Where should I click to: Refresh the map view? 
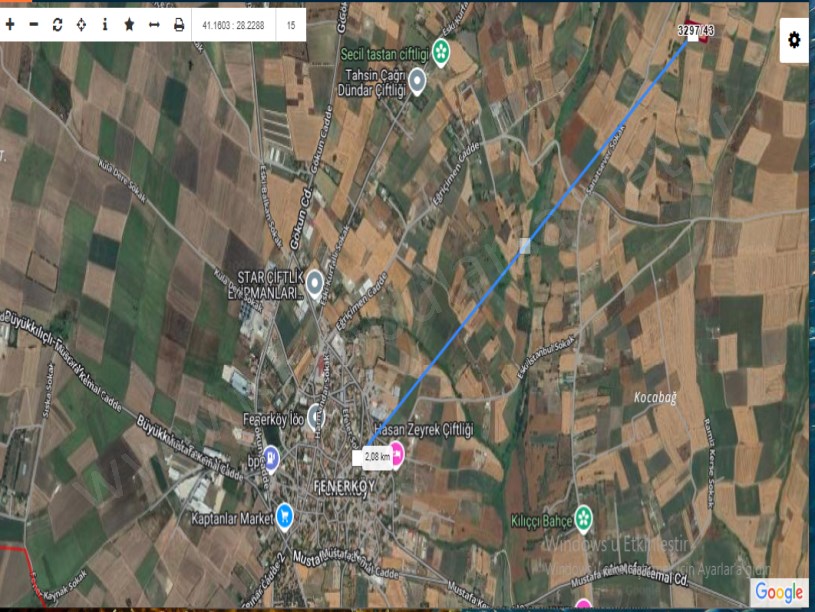(x=57, y=24)
